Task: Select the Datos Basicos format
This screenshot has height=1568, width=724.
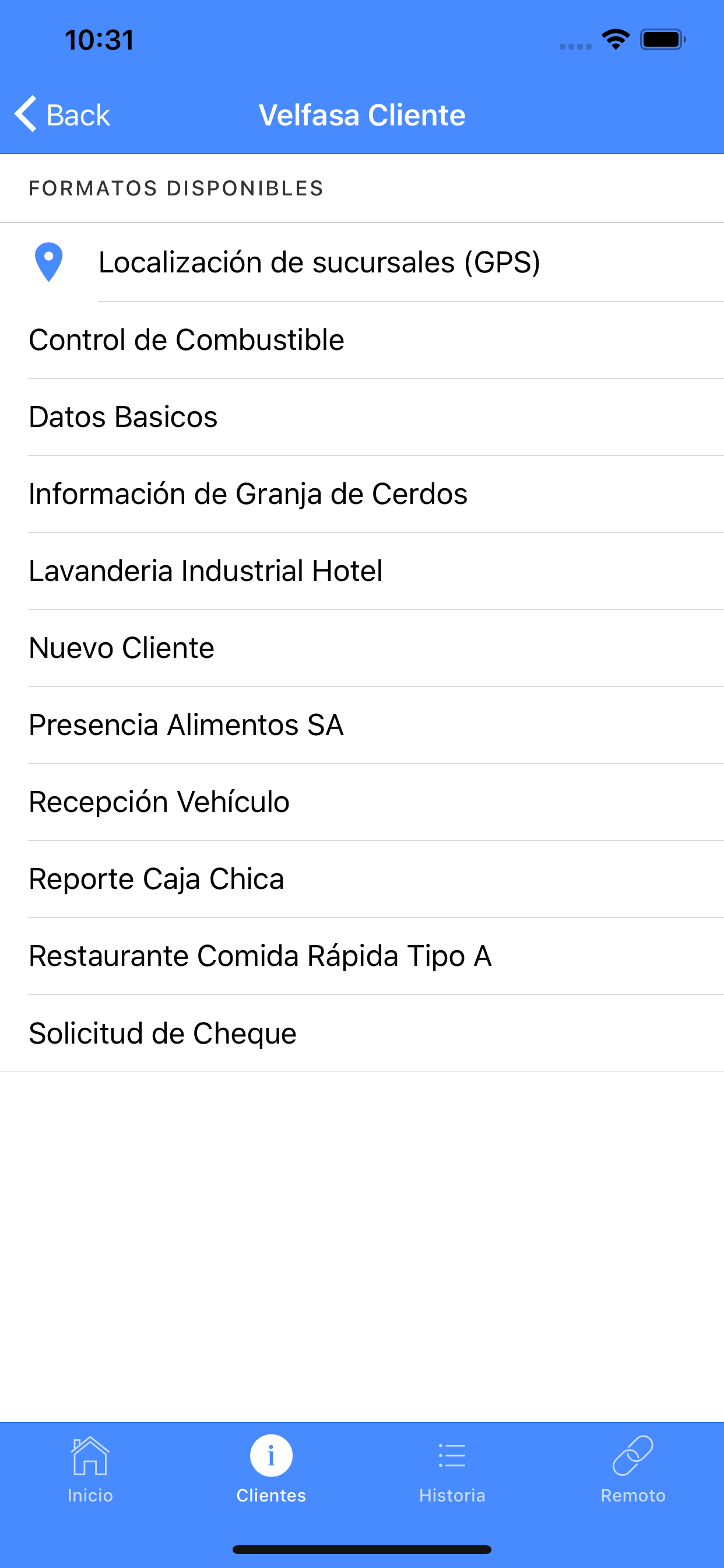Action: point(362,417)
